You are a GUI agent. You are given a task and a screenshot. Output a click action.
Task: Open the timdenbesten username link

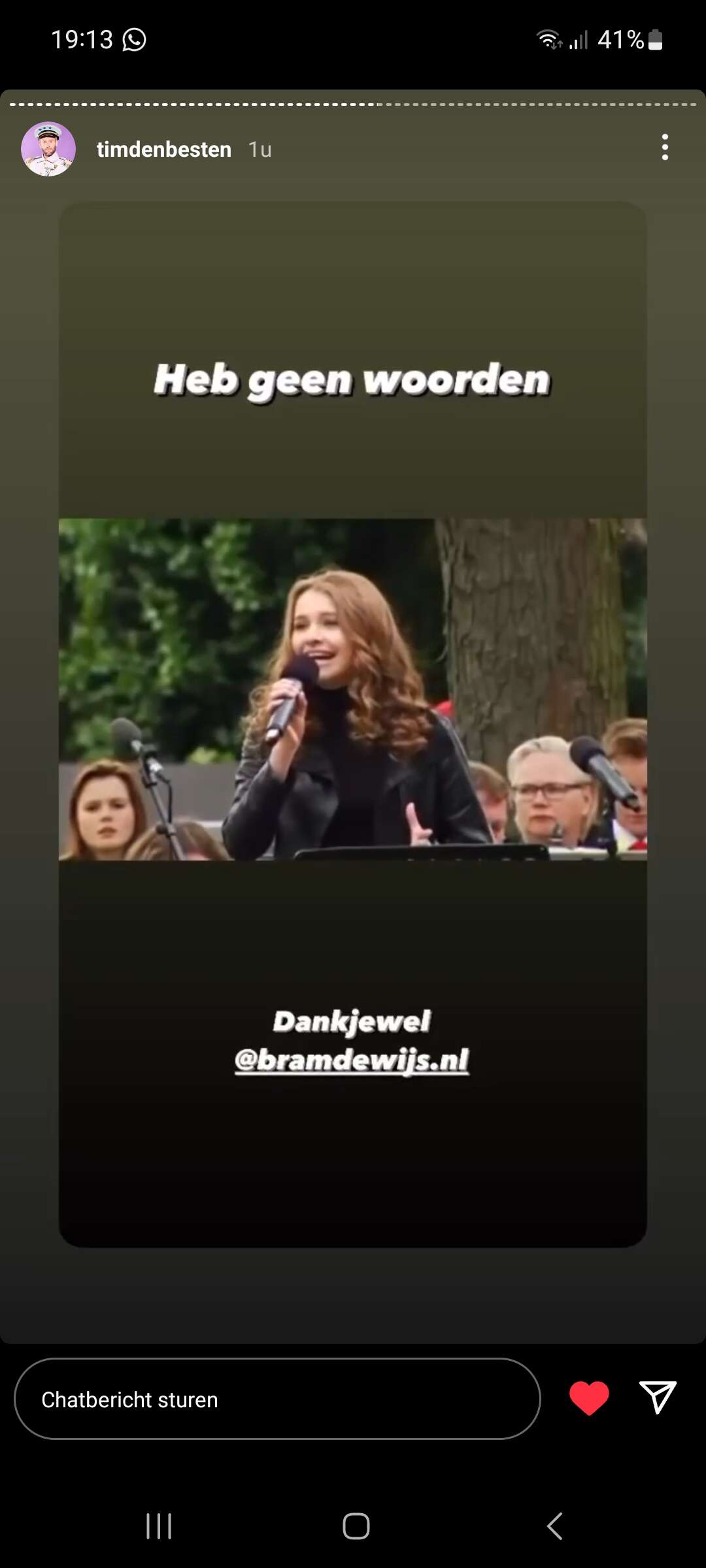[164, 150]
